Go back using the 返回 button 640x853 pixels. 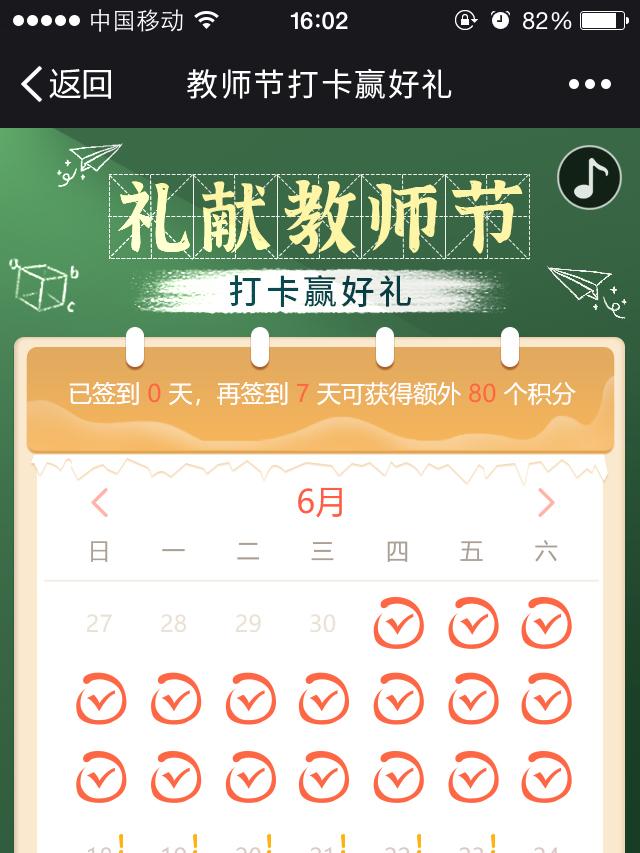coord(66,84)
